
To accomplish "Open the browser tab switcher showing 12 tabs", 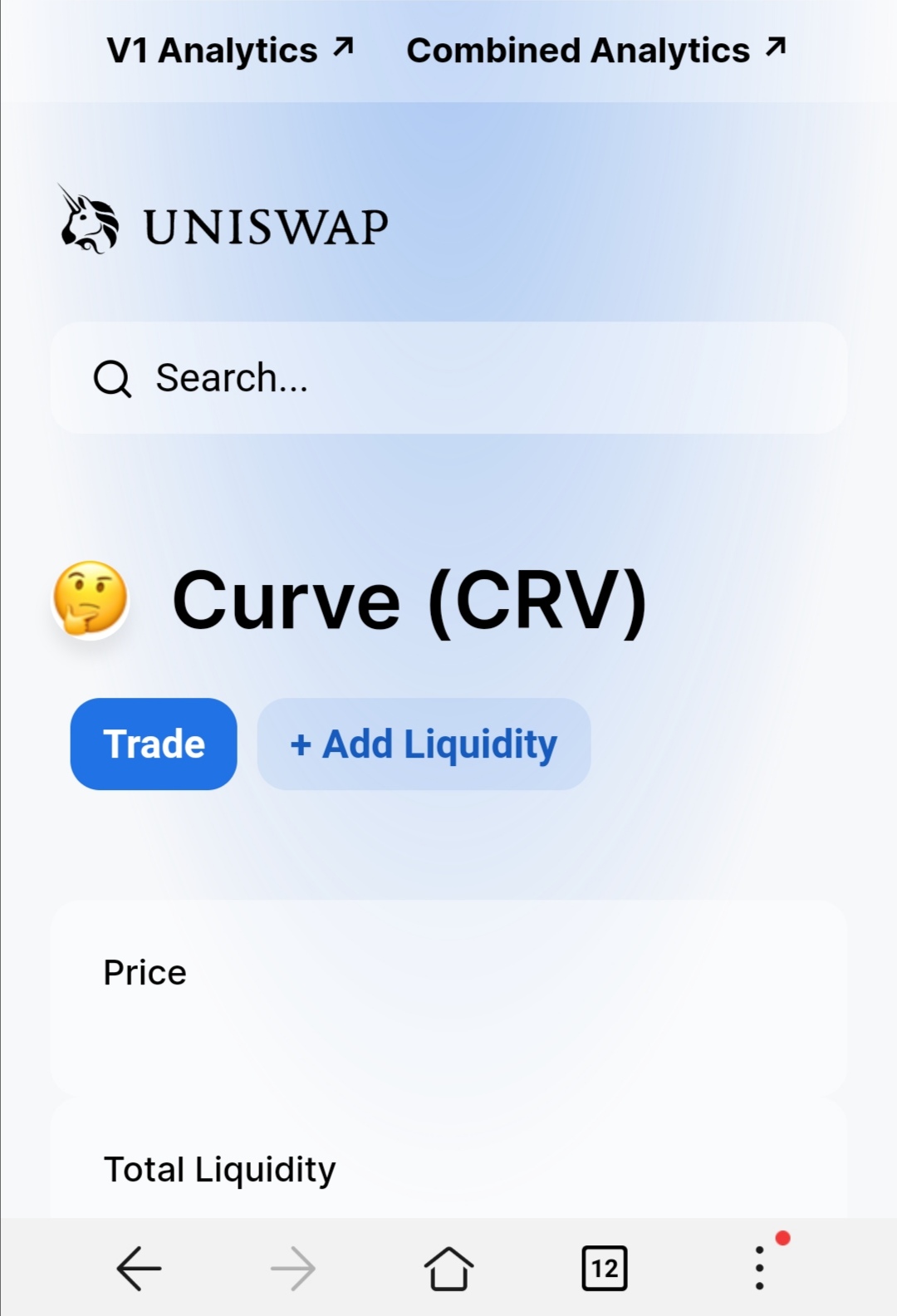I will pyautogui.click(x=605, y=1268).
